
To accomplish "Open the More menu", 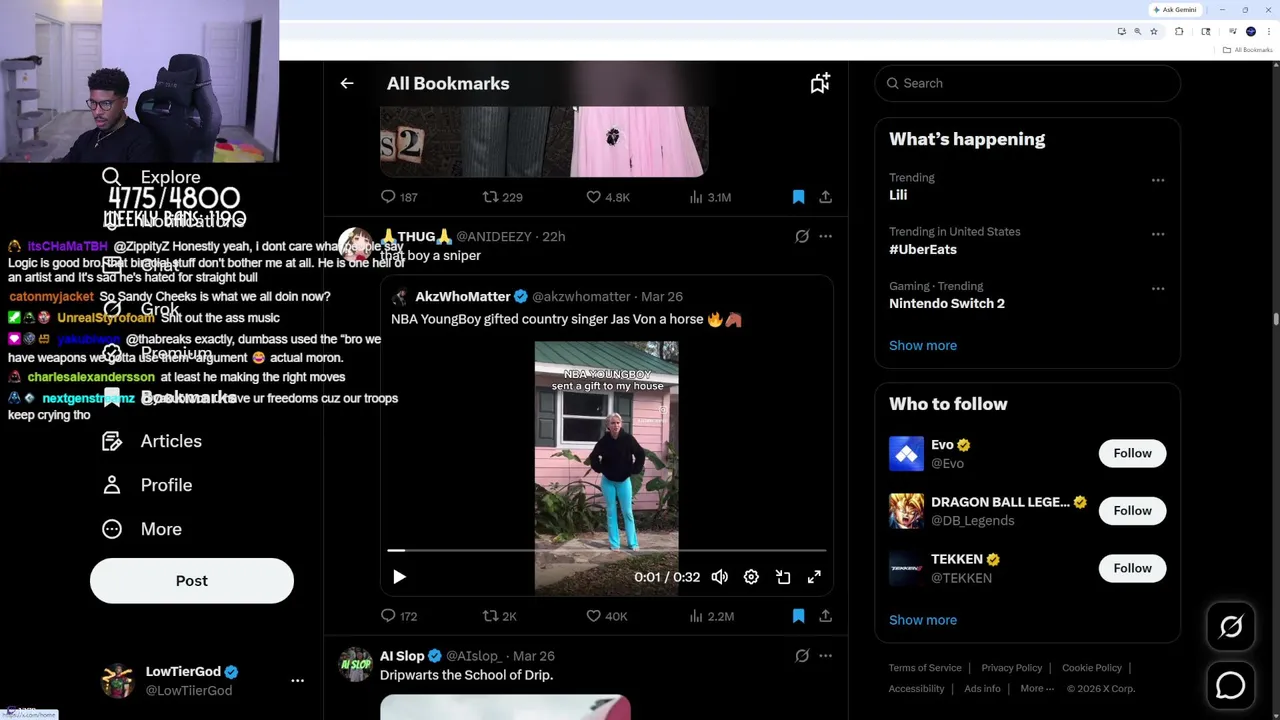I will pos(160,529).
